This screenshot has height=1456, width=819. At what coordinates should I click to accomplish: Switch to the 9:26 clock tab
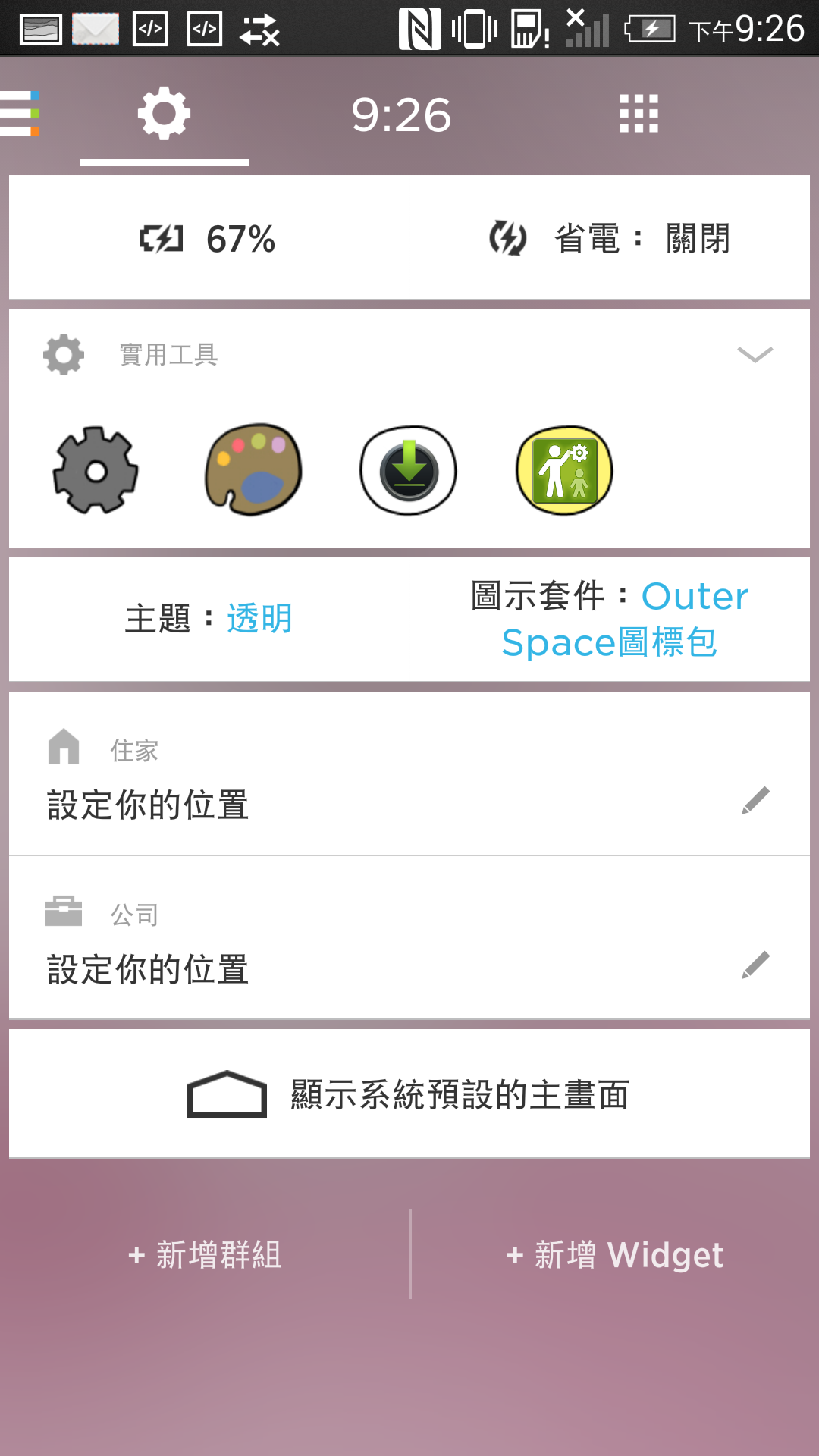[401, 115]
